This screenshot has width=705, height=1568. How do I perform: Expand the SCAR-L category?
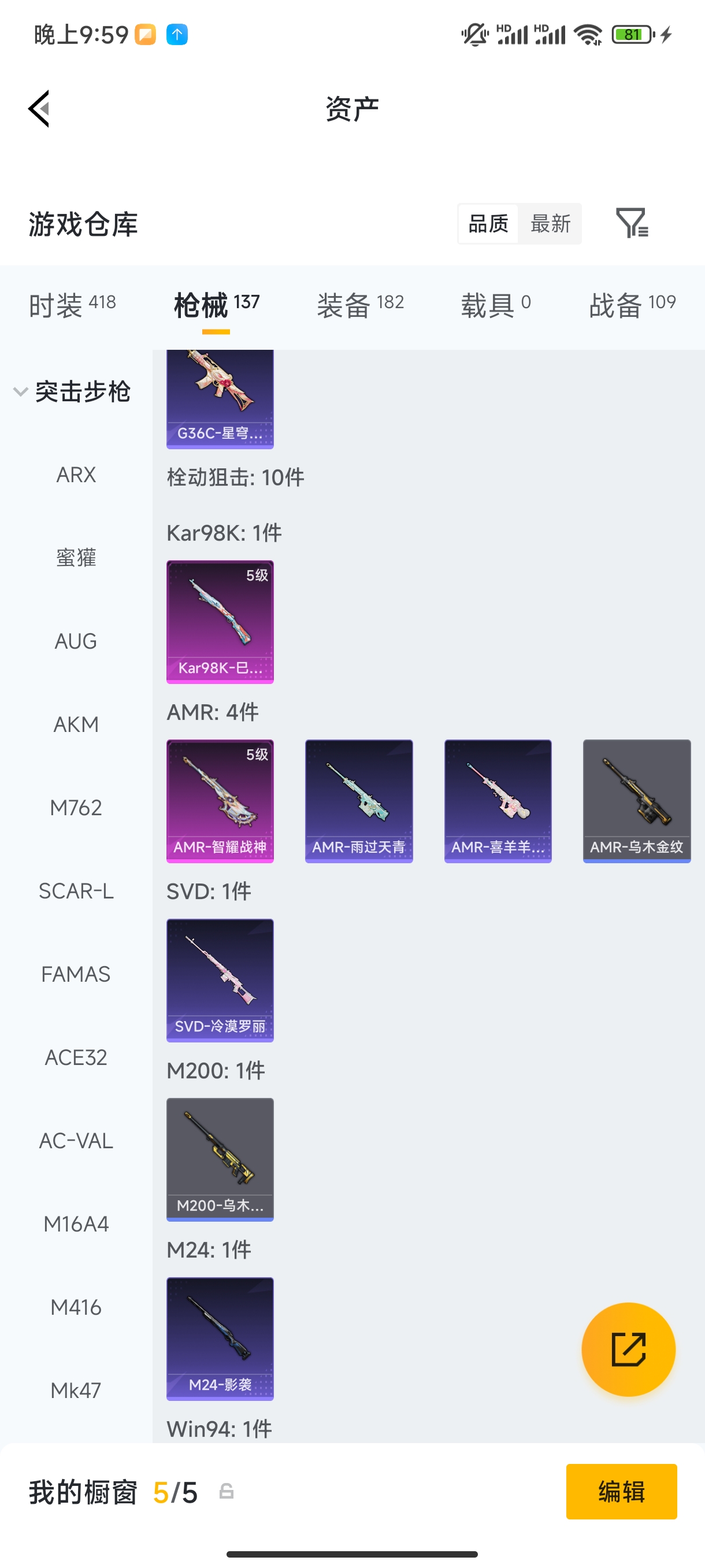tap(77, 890)
